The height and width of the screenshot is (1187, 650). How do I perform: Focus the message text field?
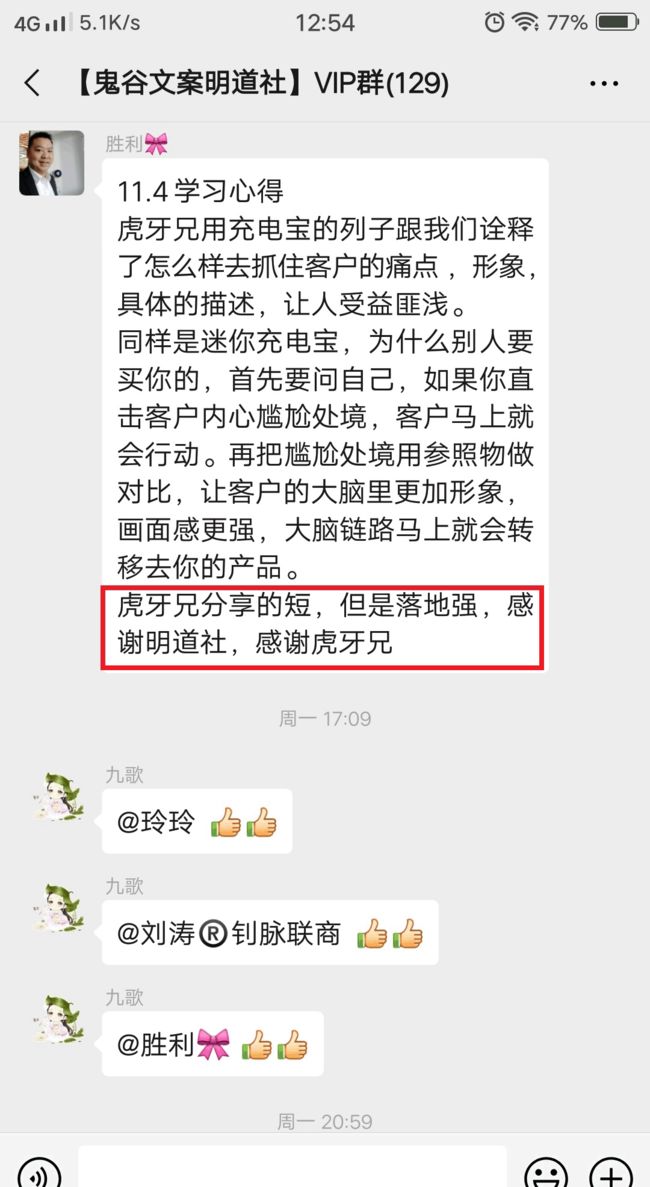(292, 1169)
